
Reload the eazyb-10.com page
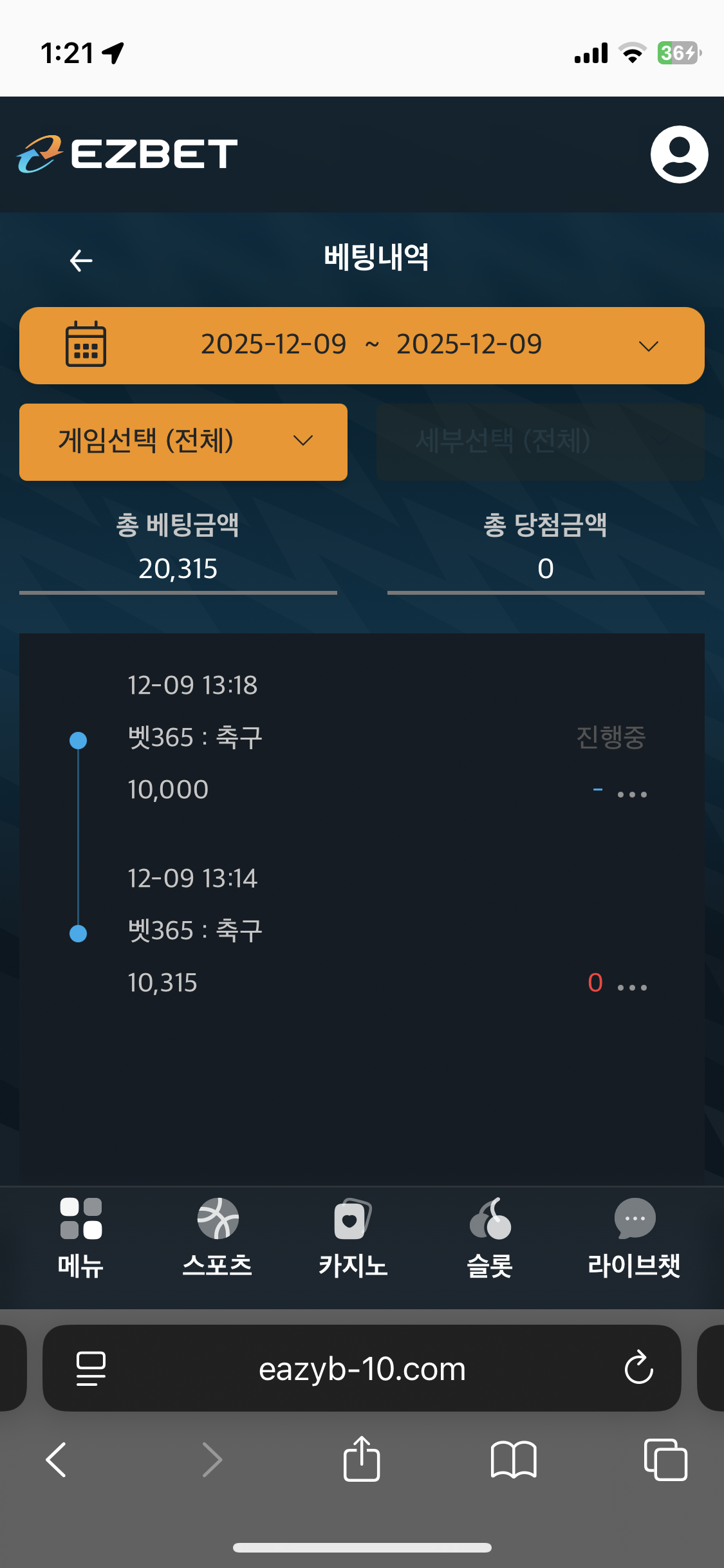[638, 1368]
